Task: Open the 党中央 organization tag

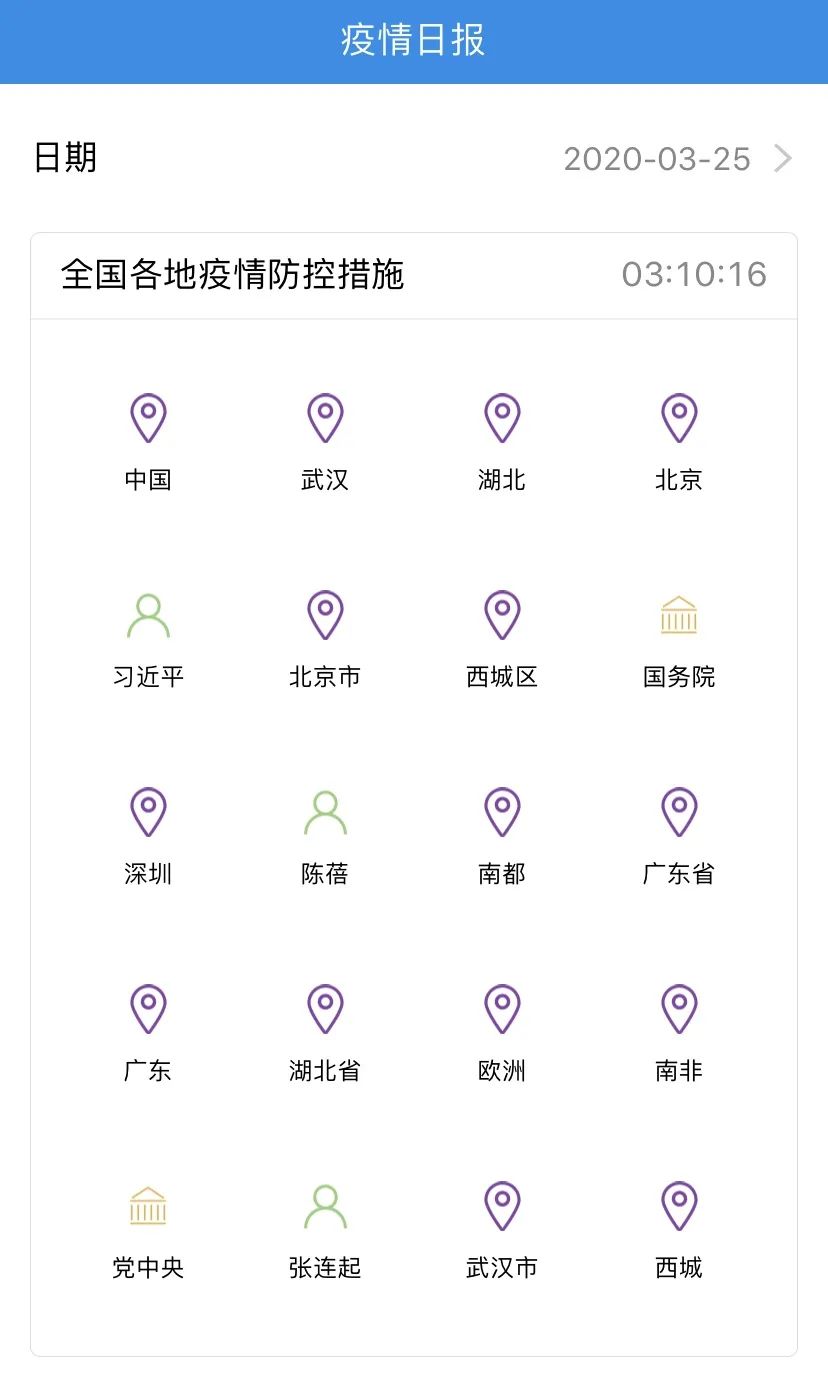Action: click(x=148, y=1229)
